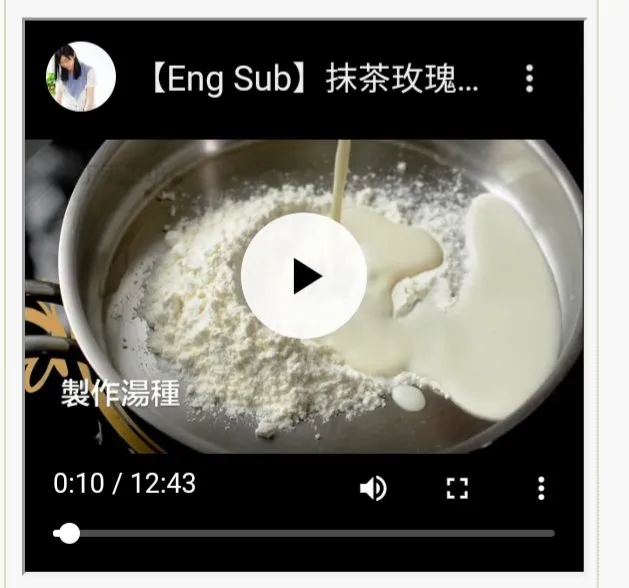Image resolution: width=629 pixels, height=588 pixels.
Task: Open the channel avatar
Action: pos(81,77)
